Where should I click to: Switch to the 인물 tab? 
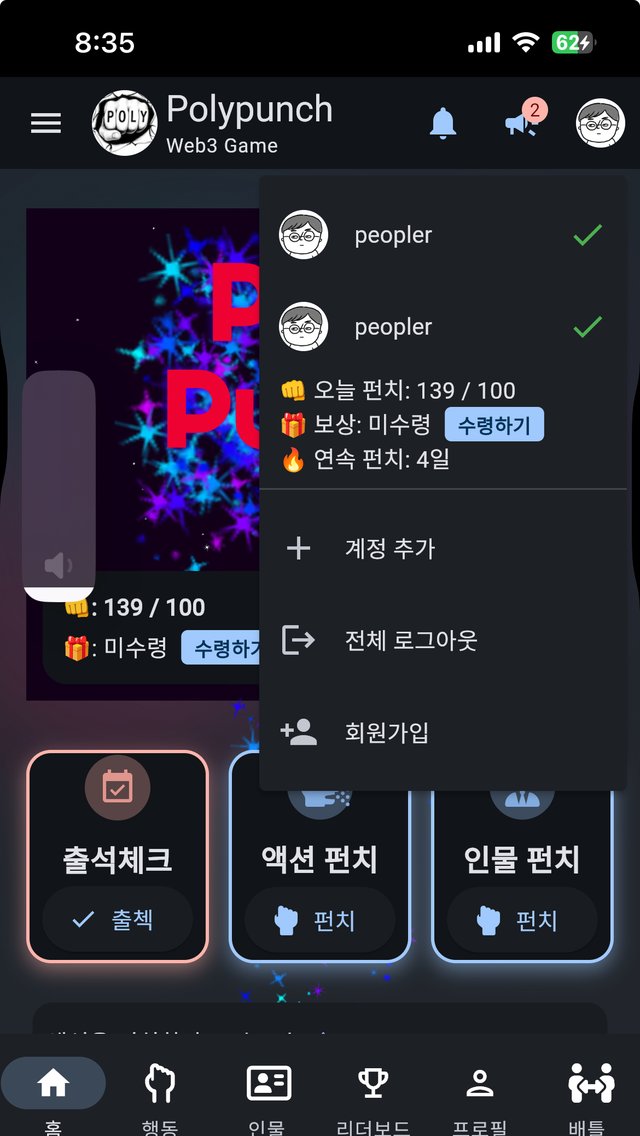[x=267, y=1095]
